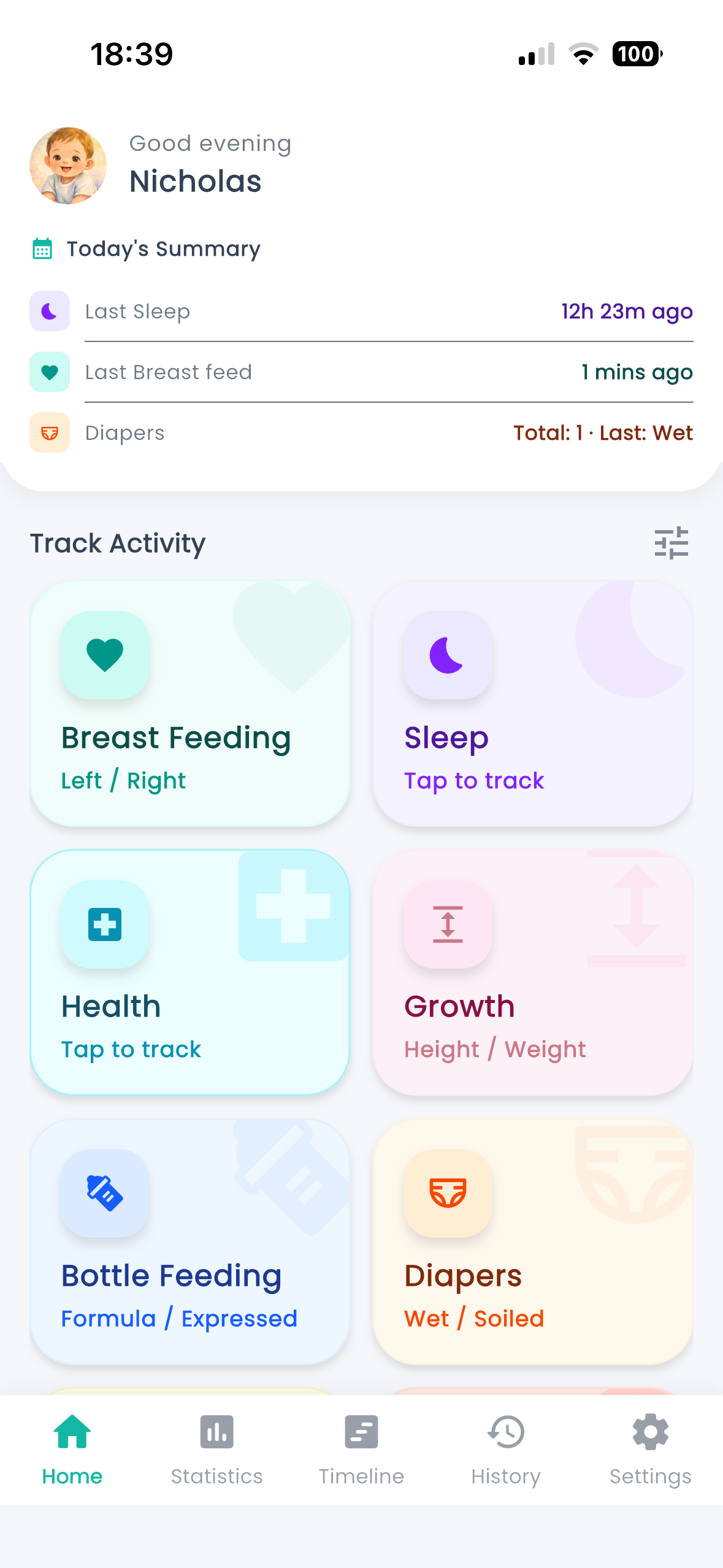This screenshot has width=723, height=1568.
Task: Tap the heart icon on Breast Feeding card
Action: [x=104, y=655]
